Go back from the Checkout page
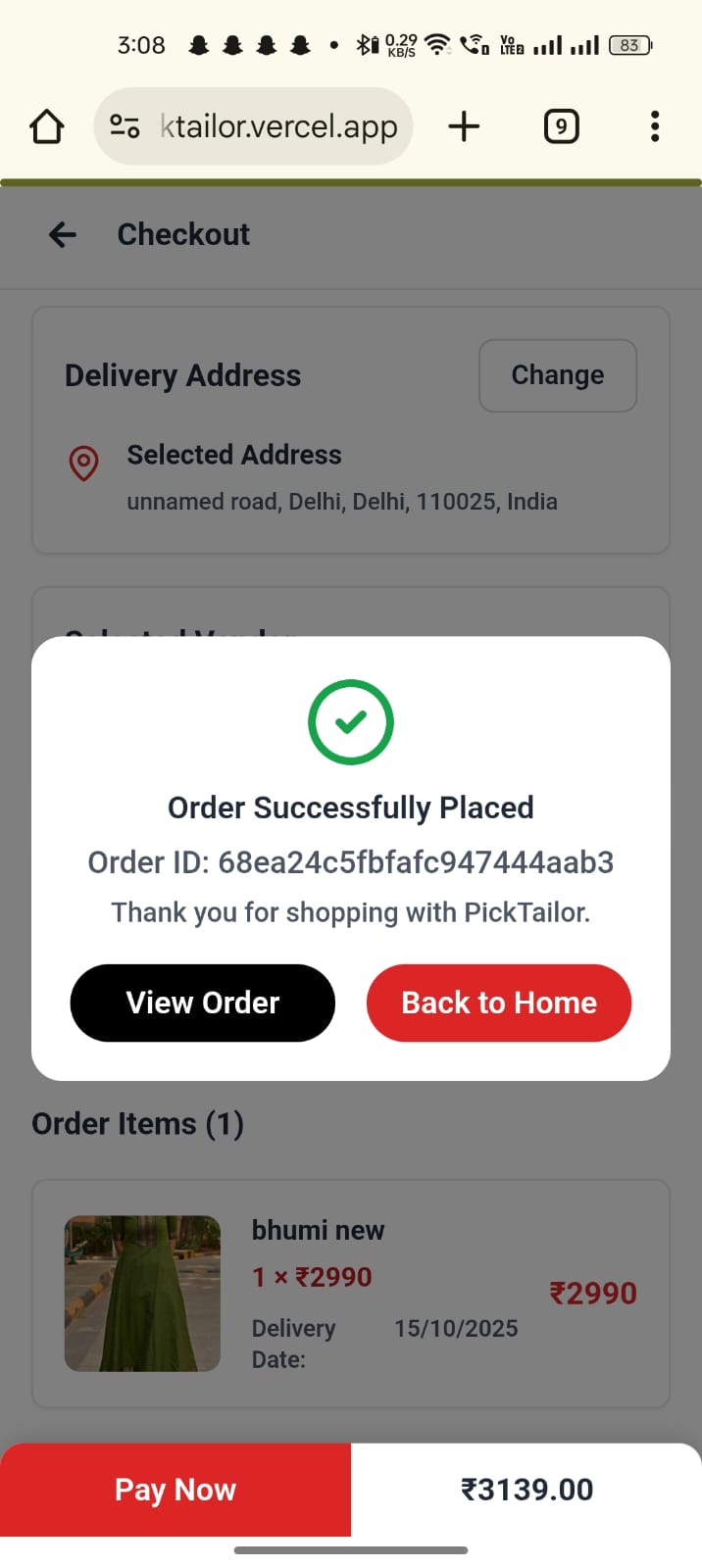This screenshot has width=702, height=1568. coord(63,234)
